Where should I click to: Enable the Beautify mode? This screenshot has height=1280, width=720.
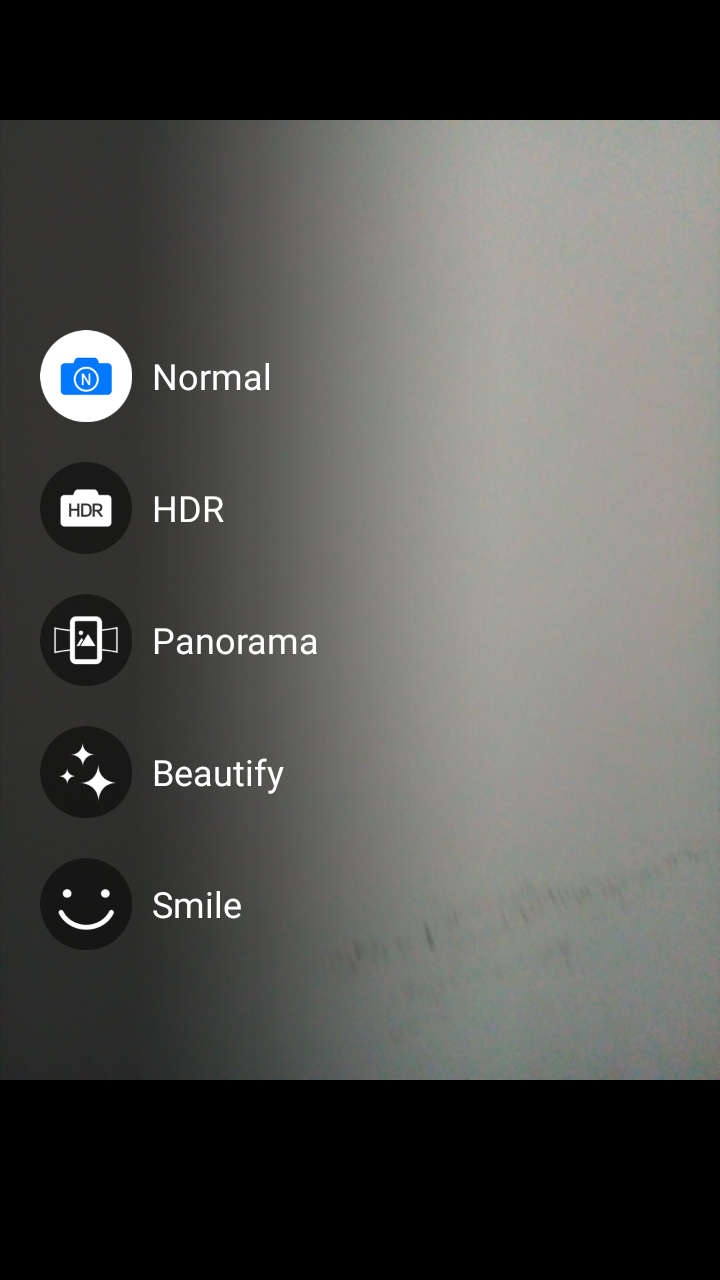click(86, 772)
